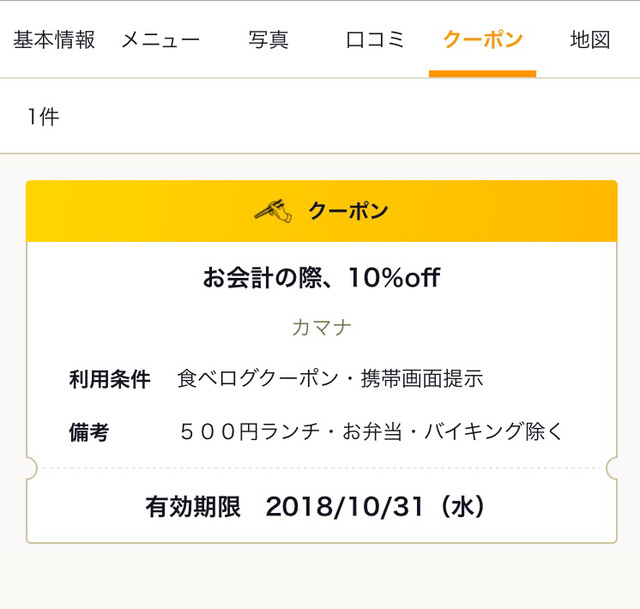Select the クーポン tab
Image resolution: width=640 pixels, height=609 pixels.
pyautogui.click(x=482, y=40)
